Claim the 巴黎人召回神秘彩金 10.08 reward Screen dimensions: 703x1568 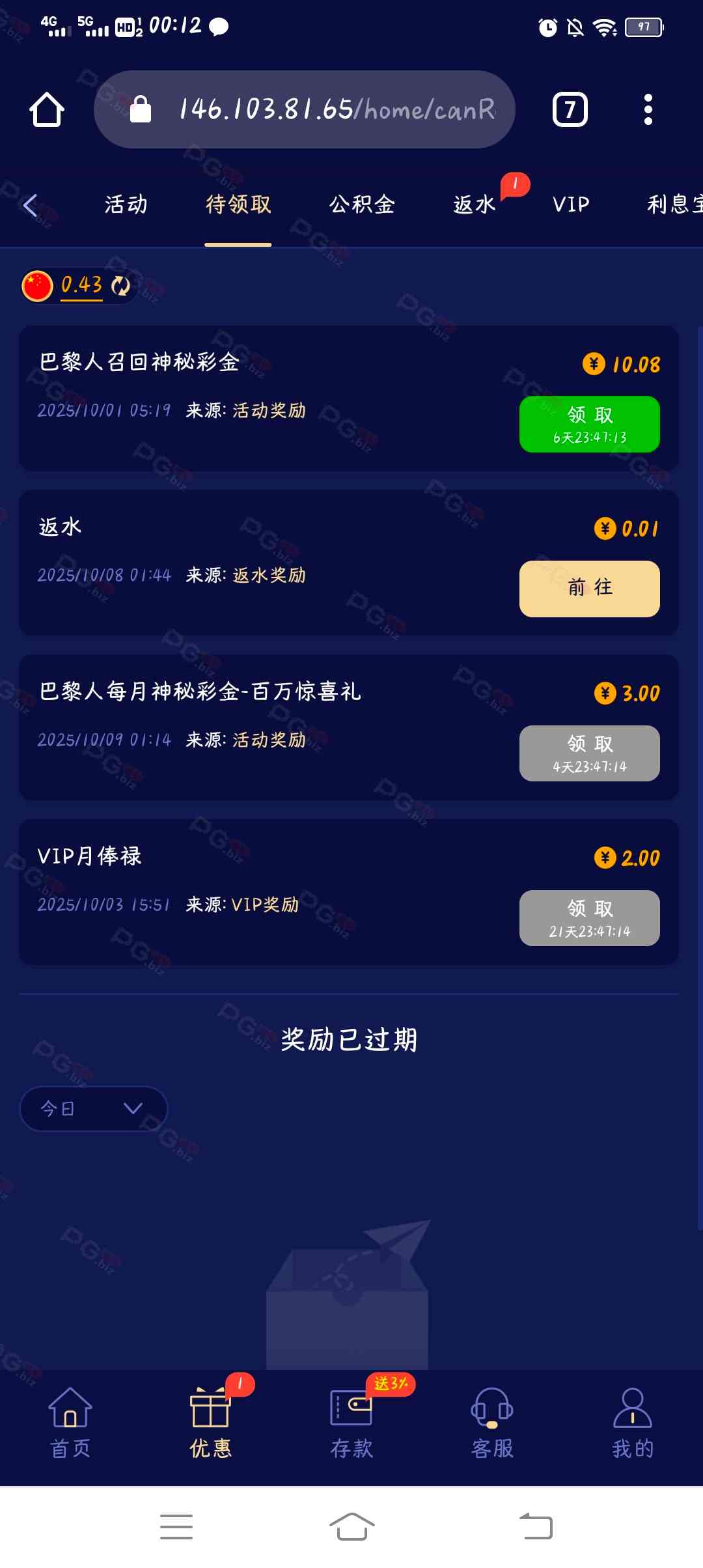tap(589, 424)
